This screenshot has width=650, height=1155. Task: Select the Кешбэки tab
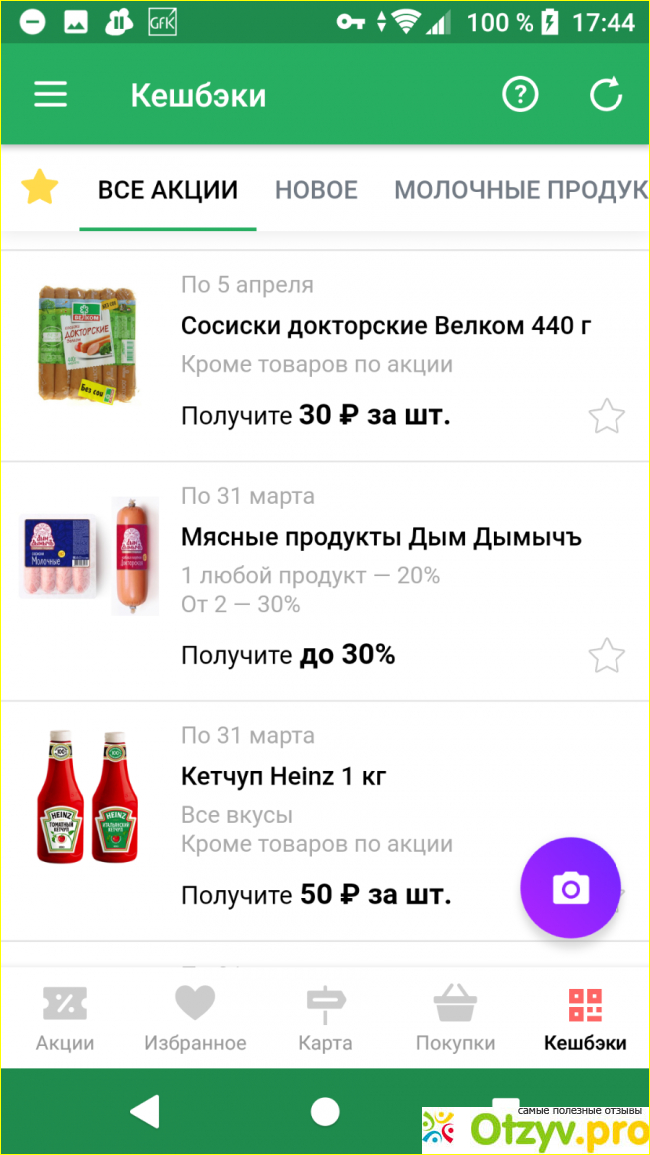click(585, 1018)
